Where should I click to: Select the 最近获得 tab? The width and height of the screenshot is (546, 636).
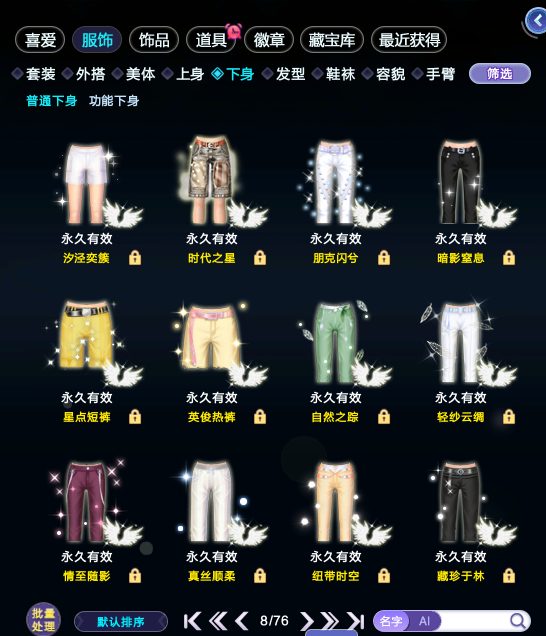point(409,40)
